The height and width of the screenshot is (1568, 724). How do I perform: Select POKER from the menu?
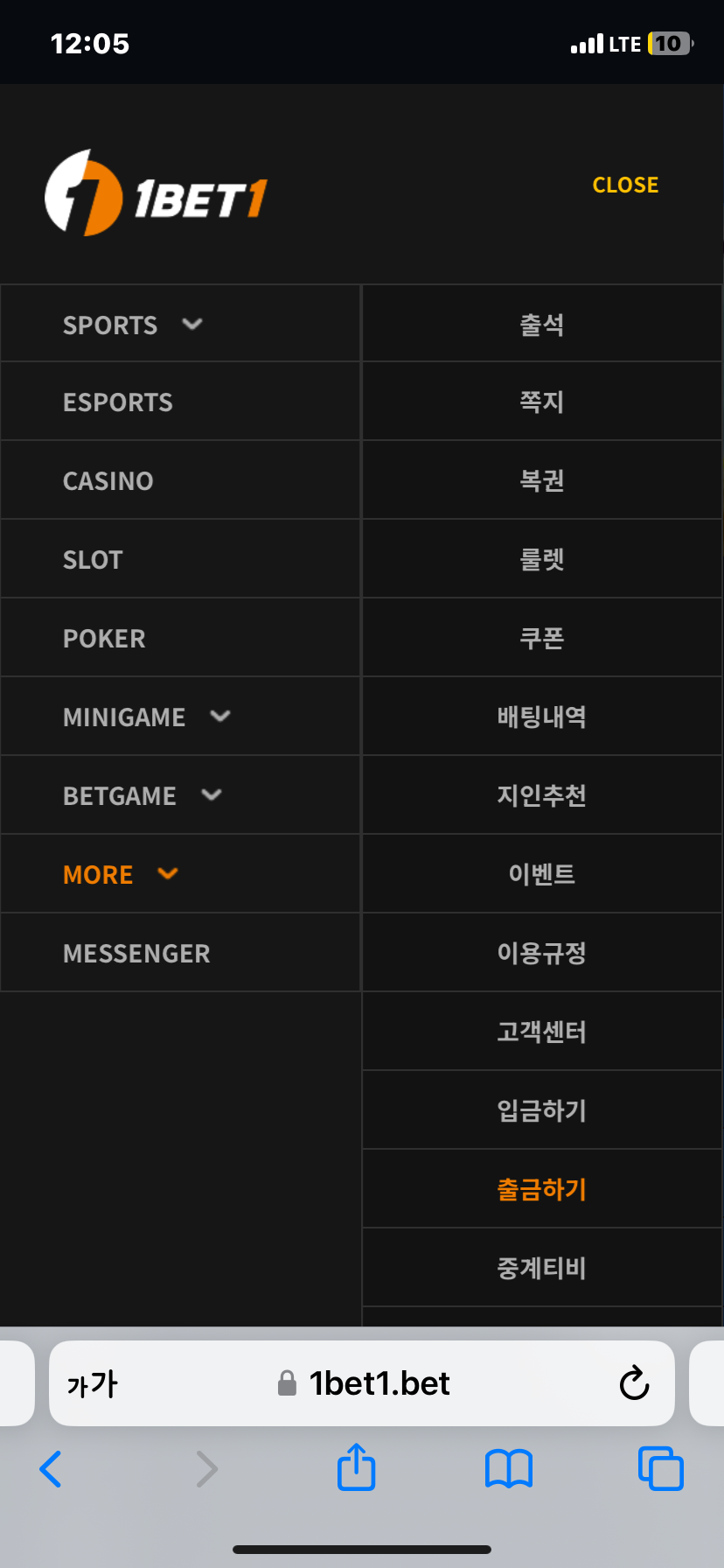[x=181, y=638]
